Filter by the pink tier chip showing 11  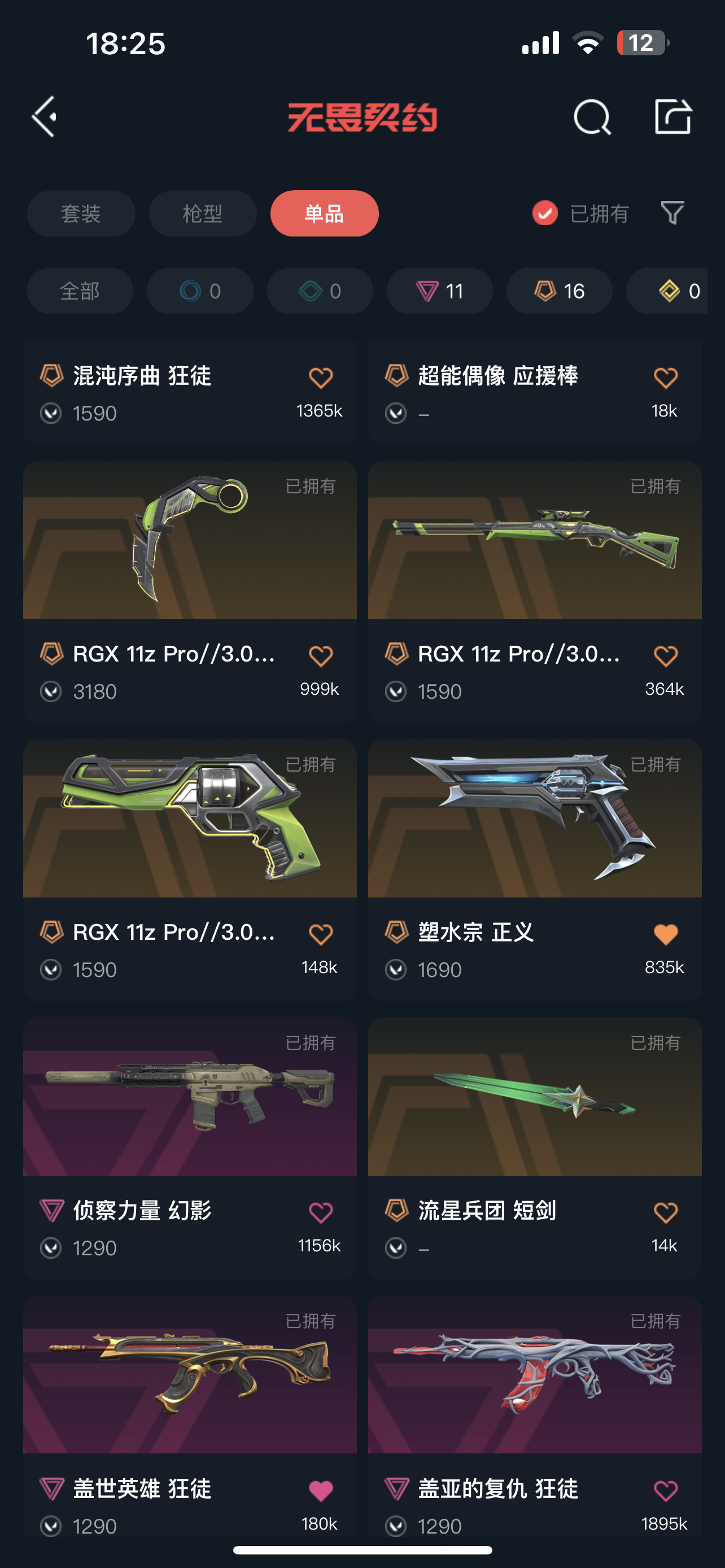pyautogui.click(x=439, y=291)
